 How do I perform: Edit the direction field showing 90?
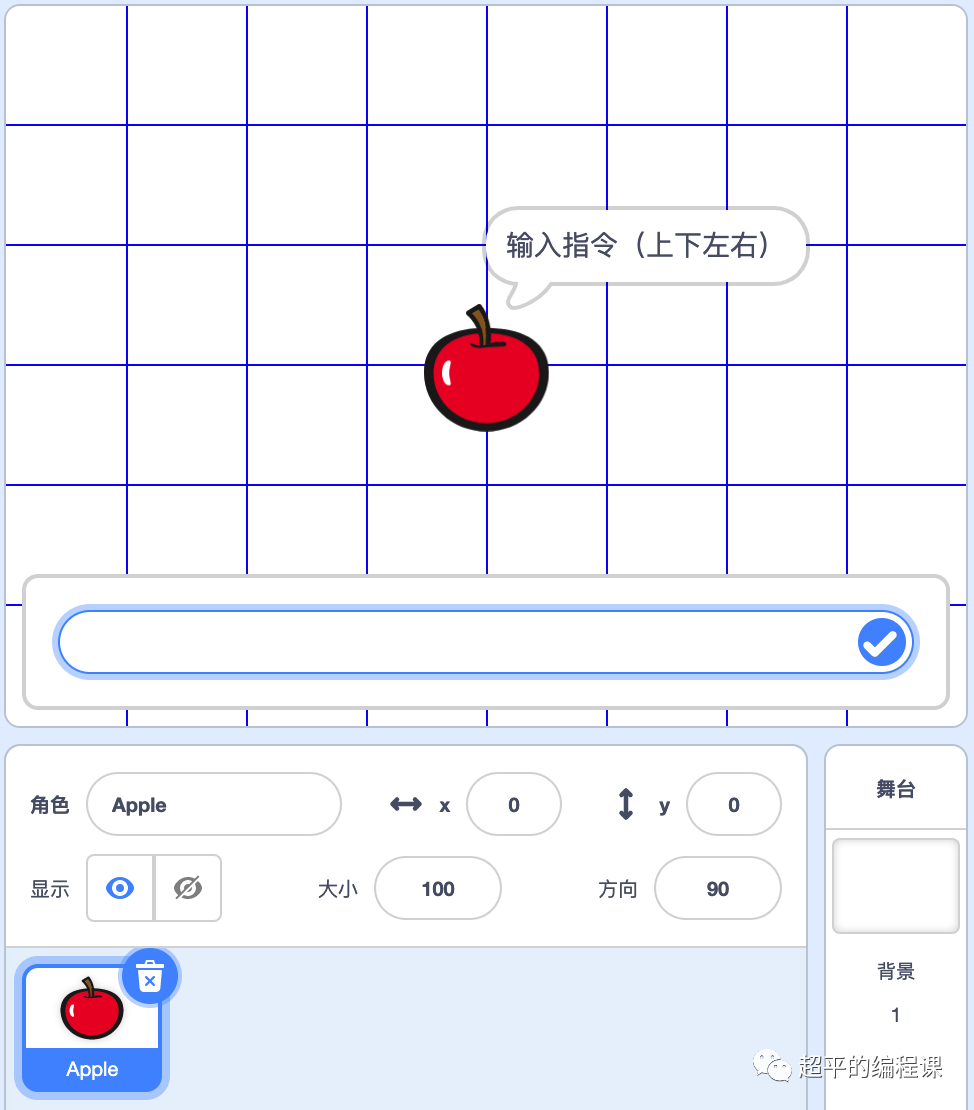(x=717, y=889)
